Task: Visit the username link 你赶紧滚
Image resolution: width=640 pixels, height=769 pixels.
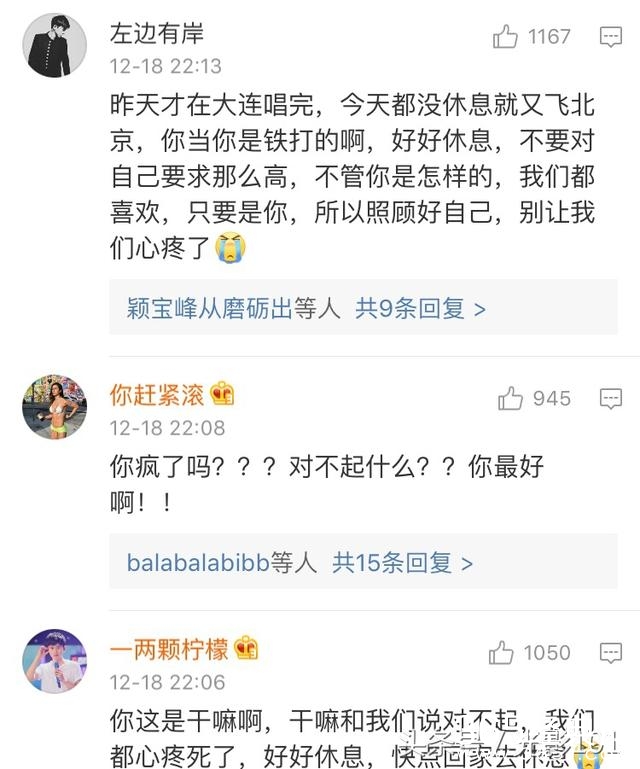Action: pyautogui.click(x=156, y=395)
